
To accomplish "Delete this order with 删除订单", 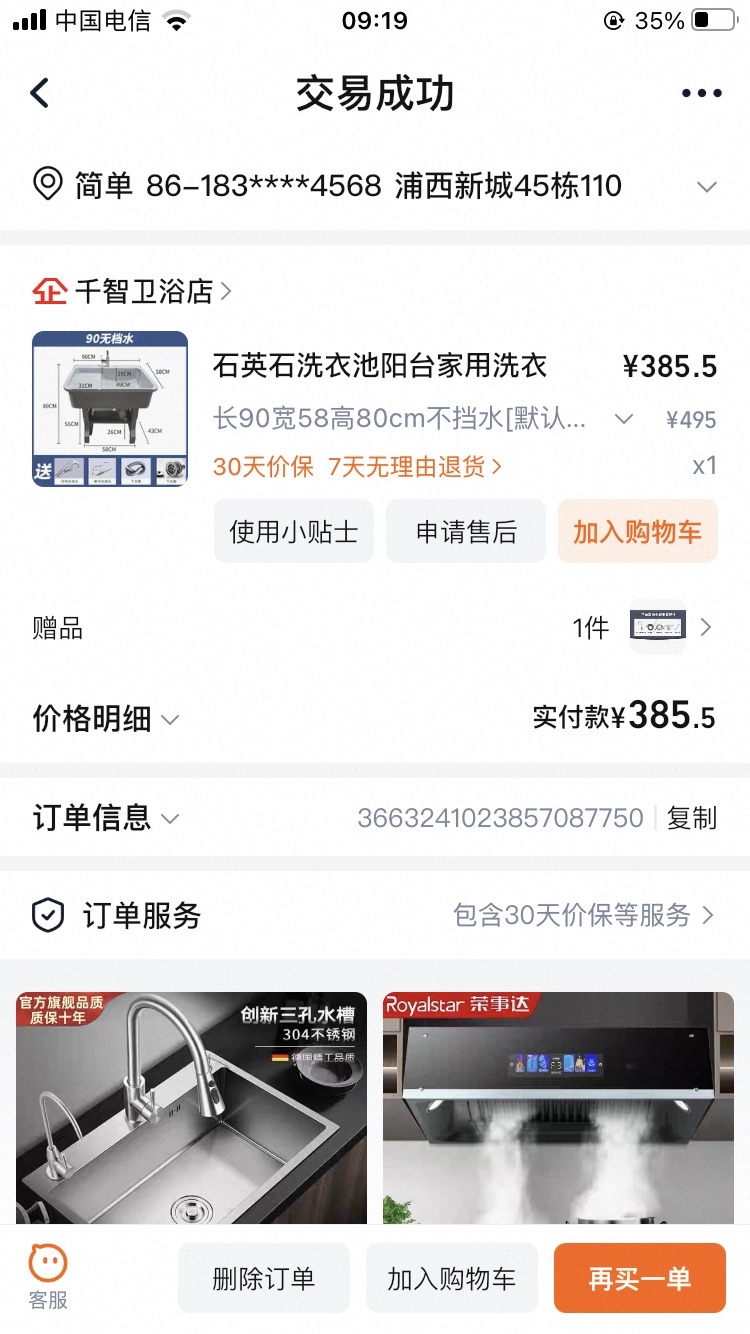I will coord(264,1278).
